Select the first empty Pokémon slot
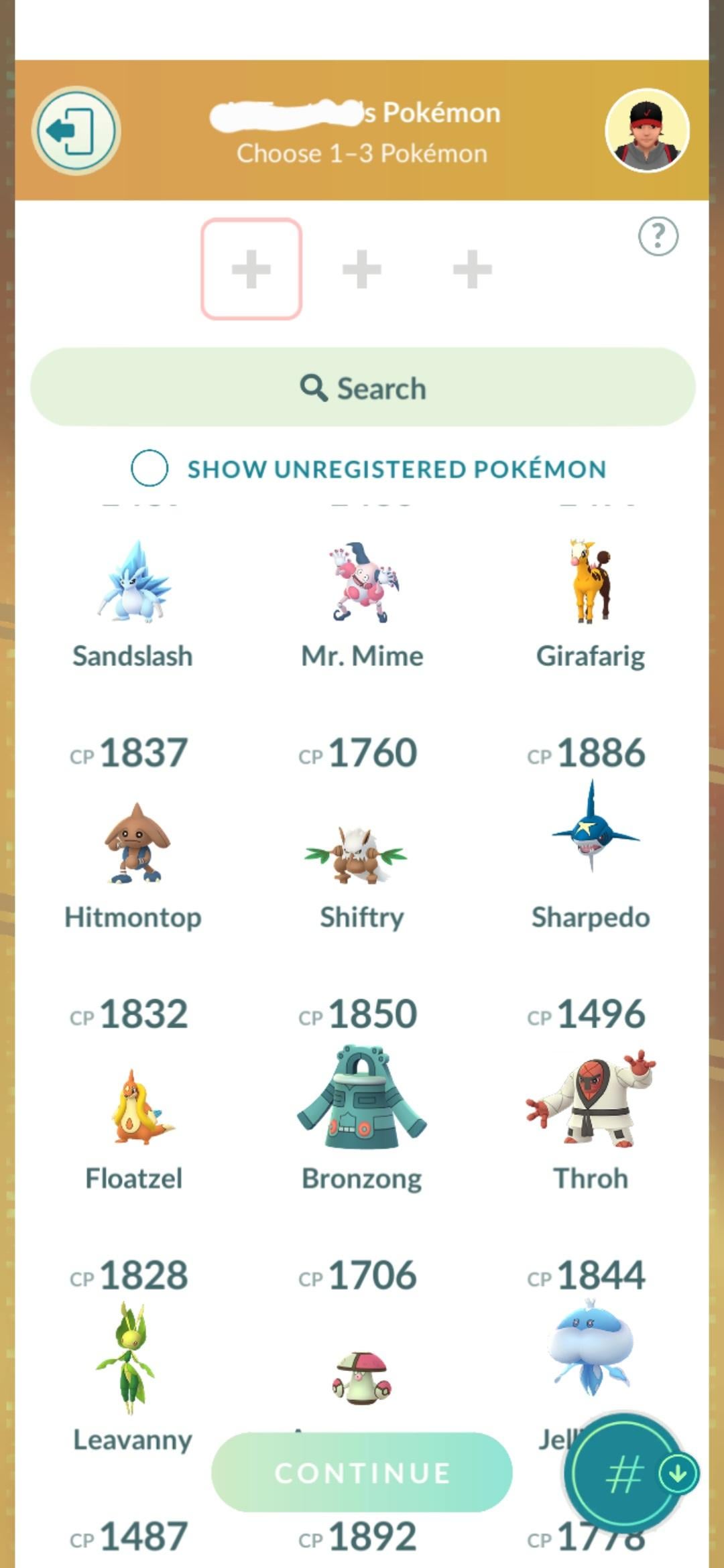This screenshot has width=724, height=1568. pyautogui.click(x=251, y=269)
